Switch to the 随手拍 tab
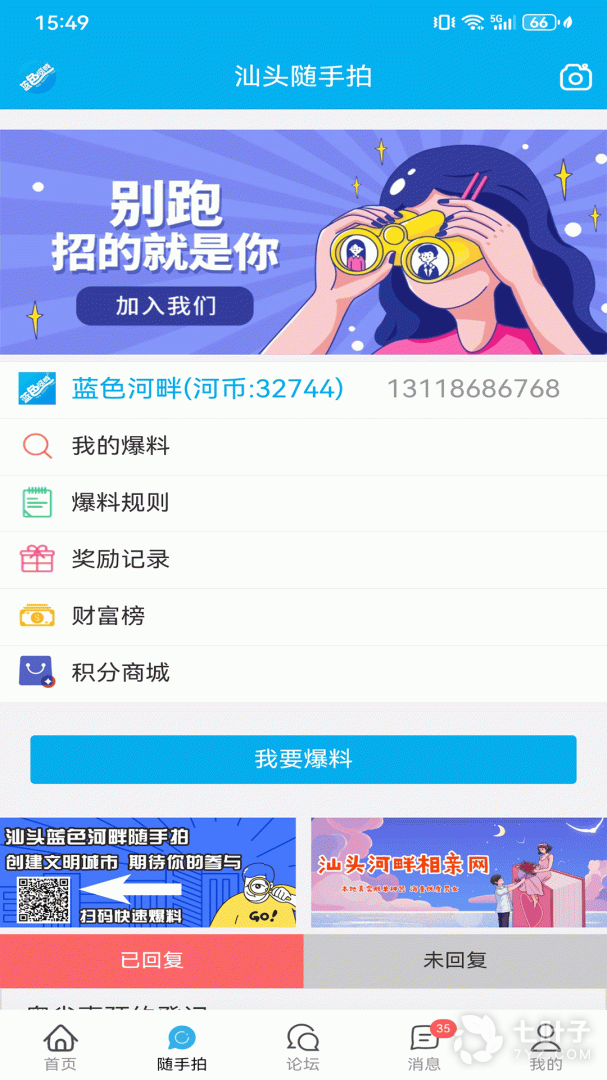This screenshot has height=1080, width=607. tap(182, 1046)
